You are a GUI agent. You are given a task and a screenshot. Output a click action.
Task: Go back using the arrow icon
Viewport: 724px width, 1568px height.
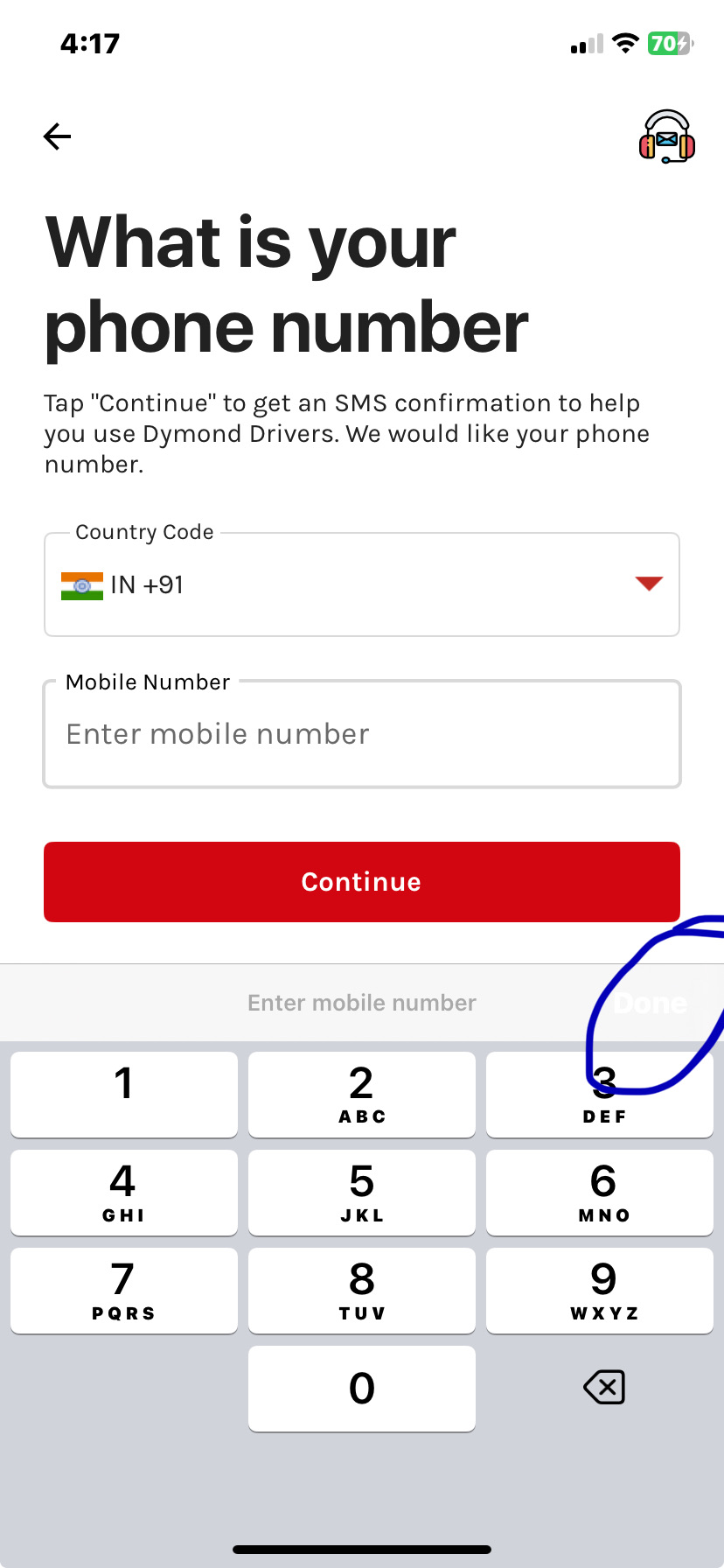point(58,136)
